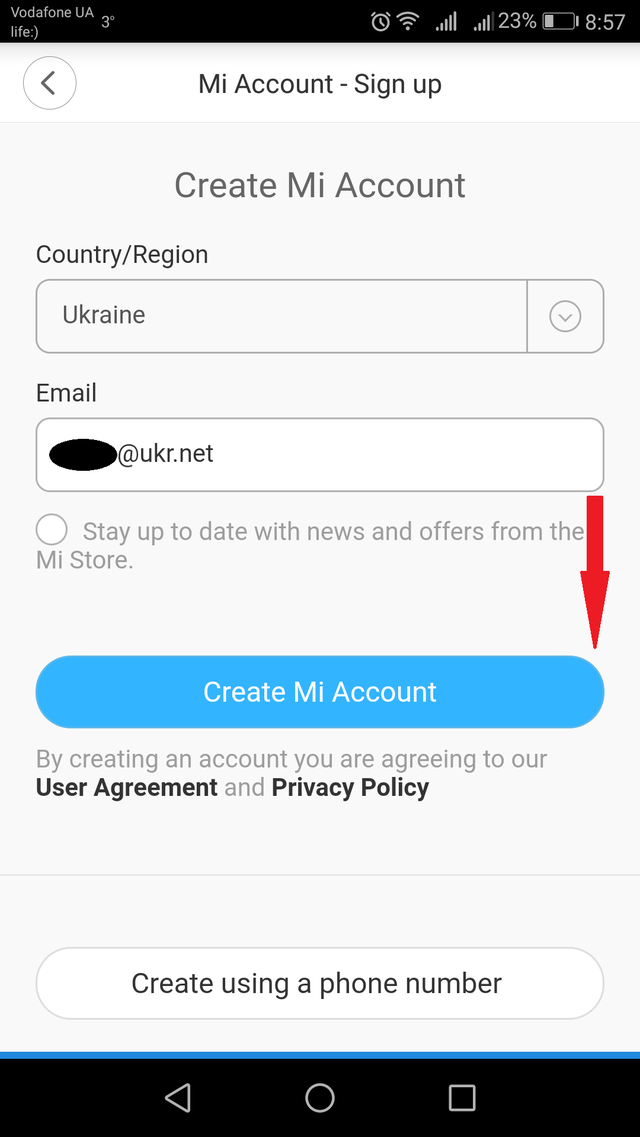This screenshot has height=1137, width=640.
Task: Open the User Agreement link
Action: click(x=127, y=787)
